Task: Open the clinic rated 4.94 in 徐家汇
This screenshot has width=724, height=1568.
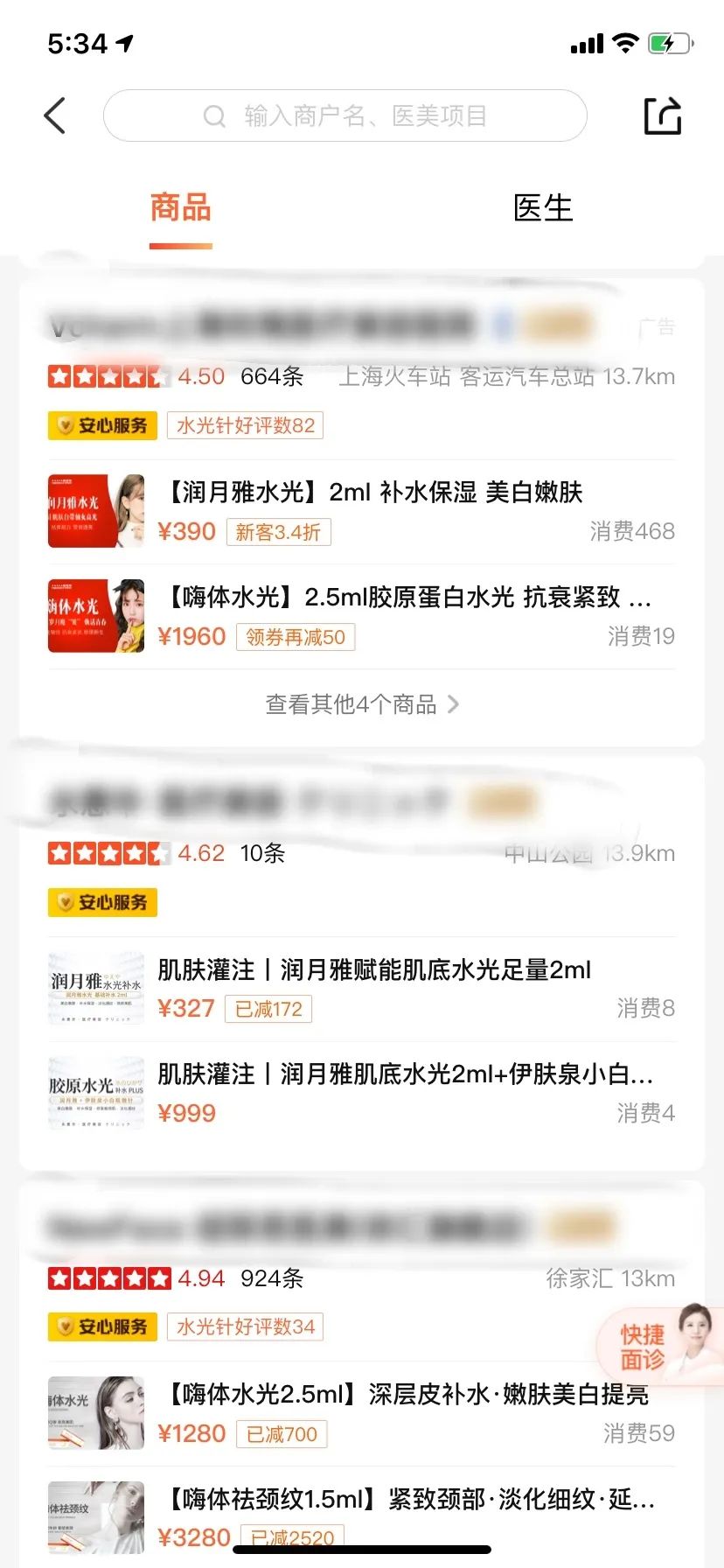Action: pyautogui.click(x=289, y=1227)
